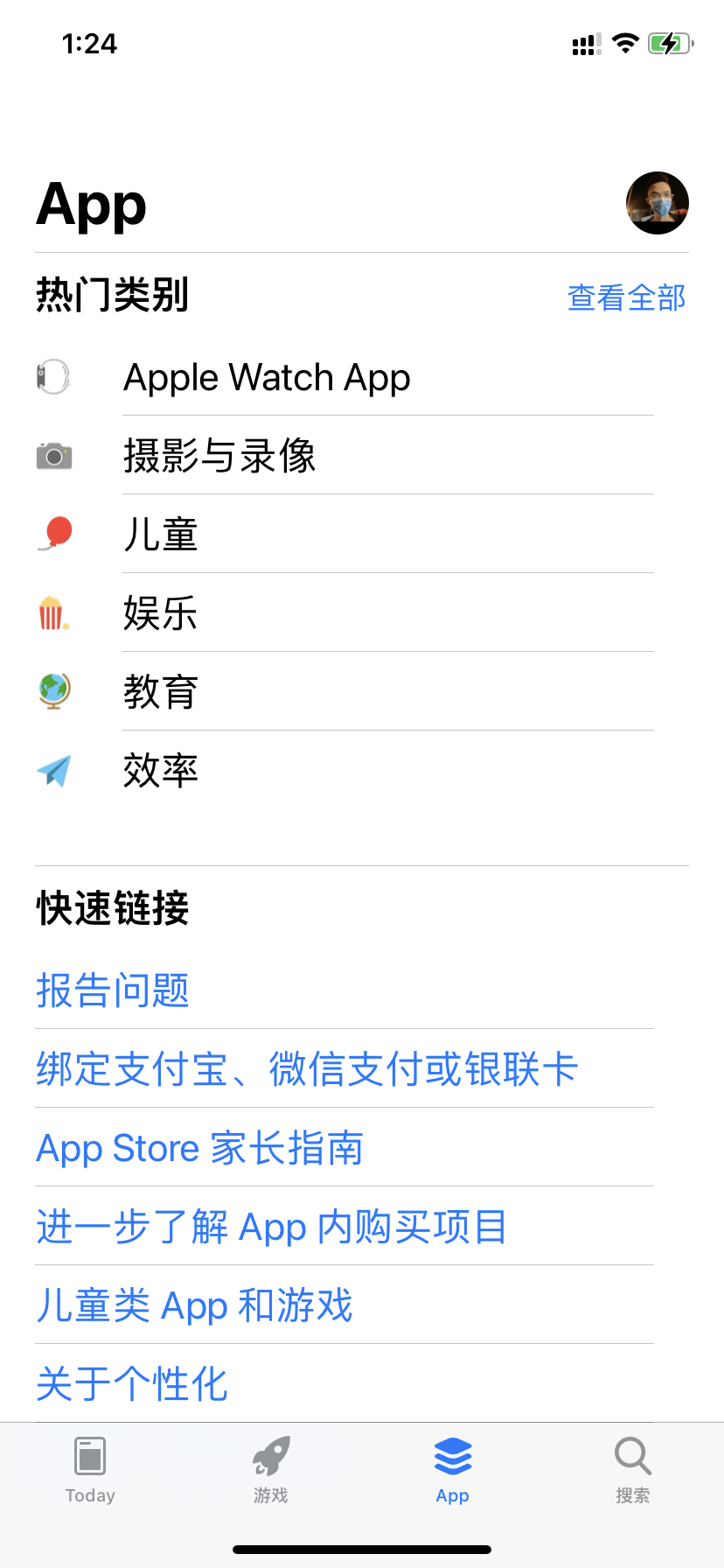Select the 儿童 category
Image resolution: width=724 pixels, height=1568 pixels.
(161, 535)
